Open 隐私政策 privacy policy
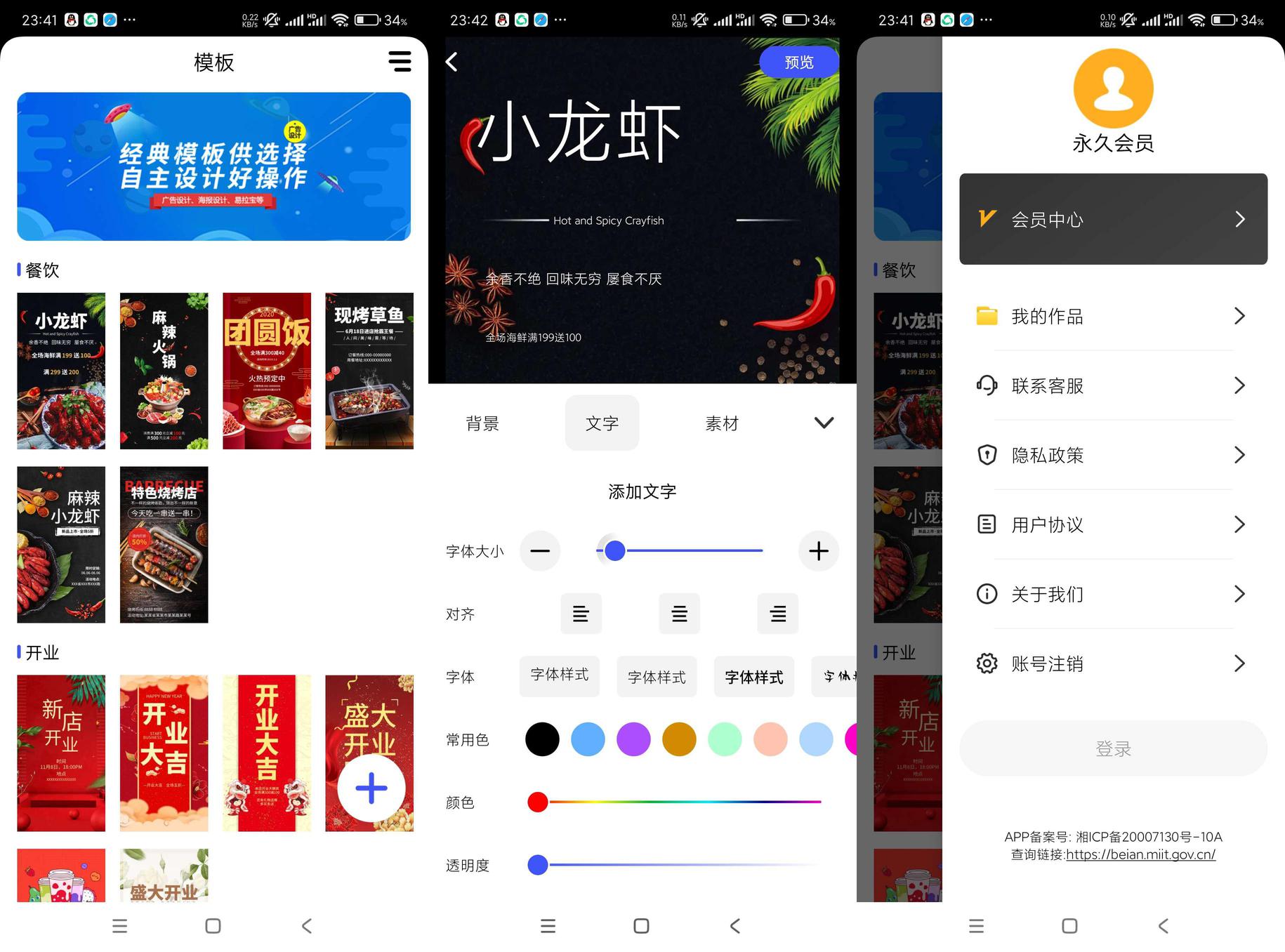 pos(1113,455)
